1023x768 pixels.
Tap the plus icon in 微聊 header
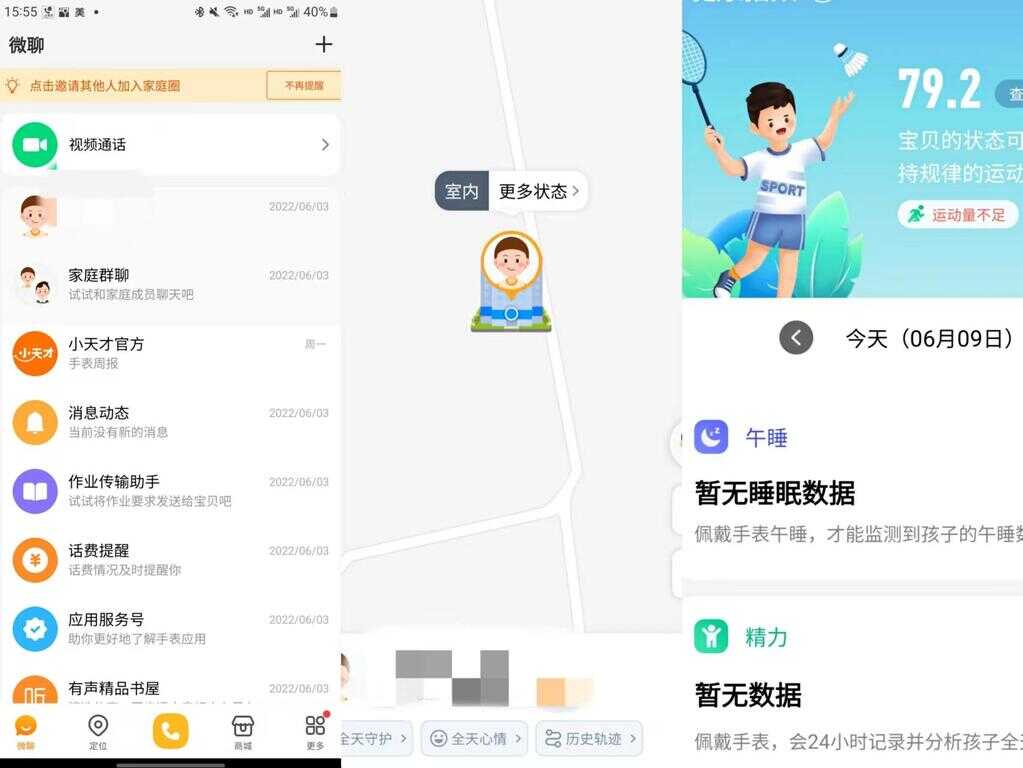(323, 44)
